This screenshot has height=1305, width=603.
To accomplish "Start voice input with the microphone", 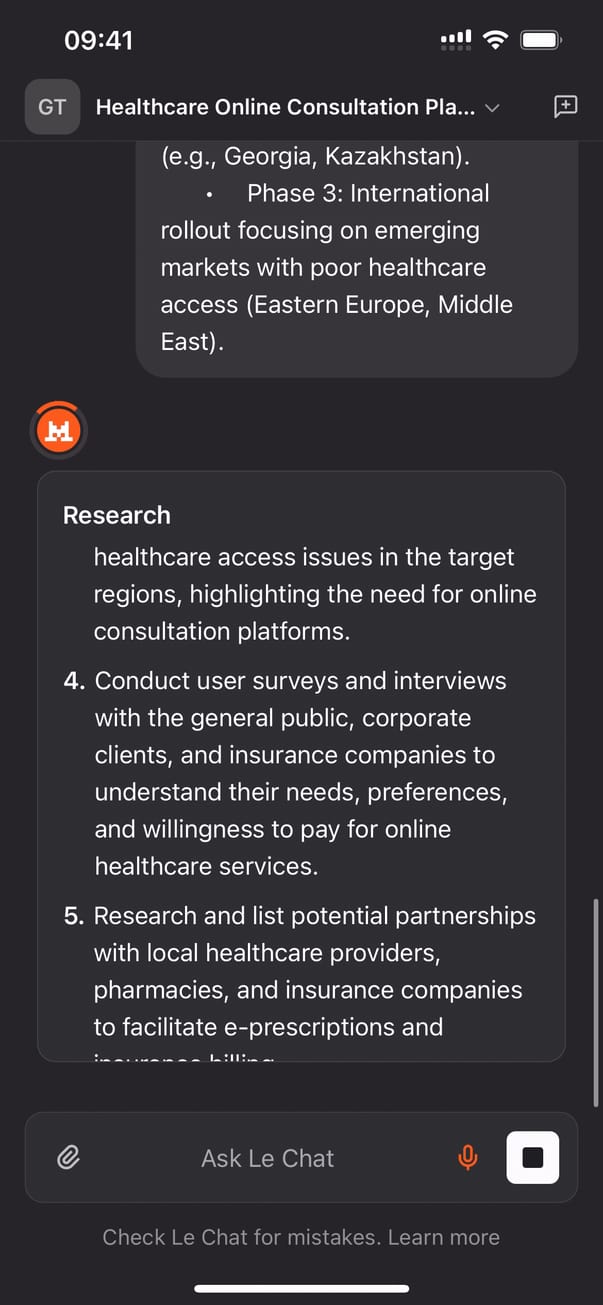I will click(467, 1158).
